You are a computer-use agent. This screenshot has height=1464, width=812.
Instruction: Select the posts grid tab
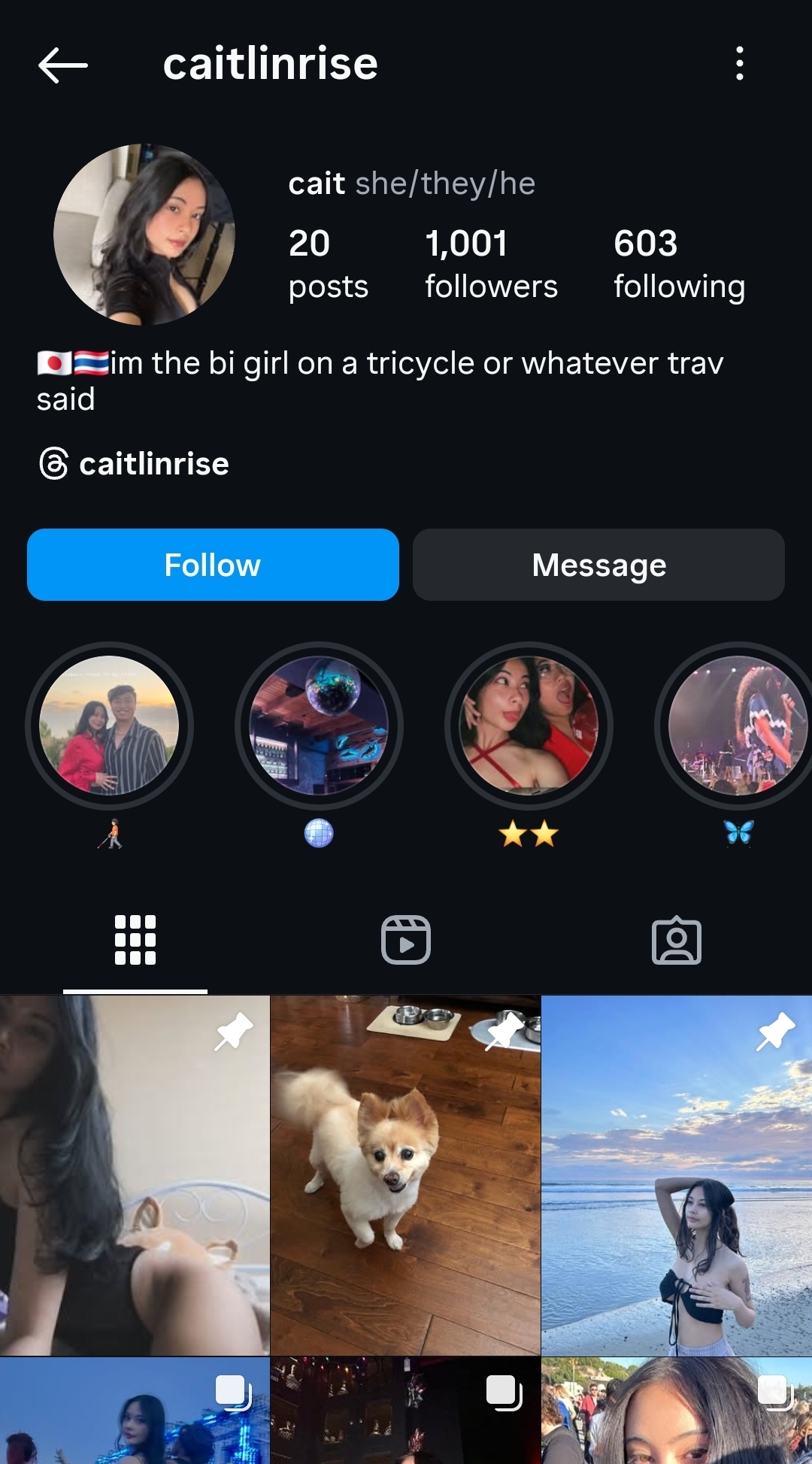click(135, 940)
